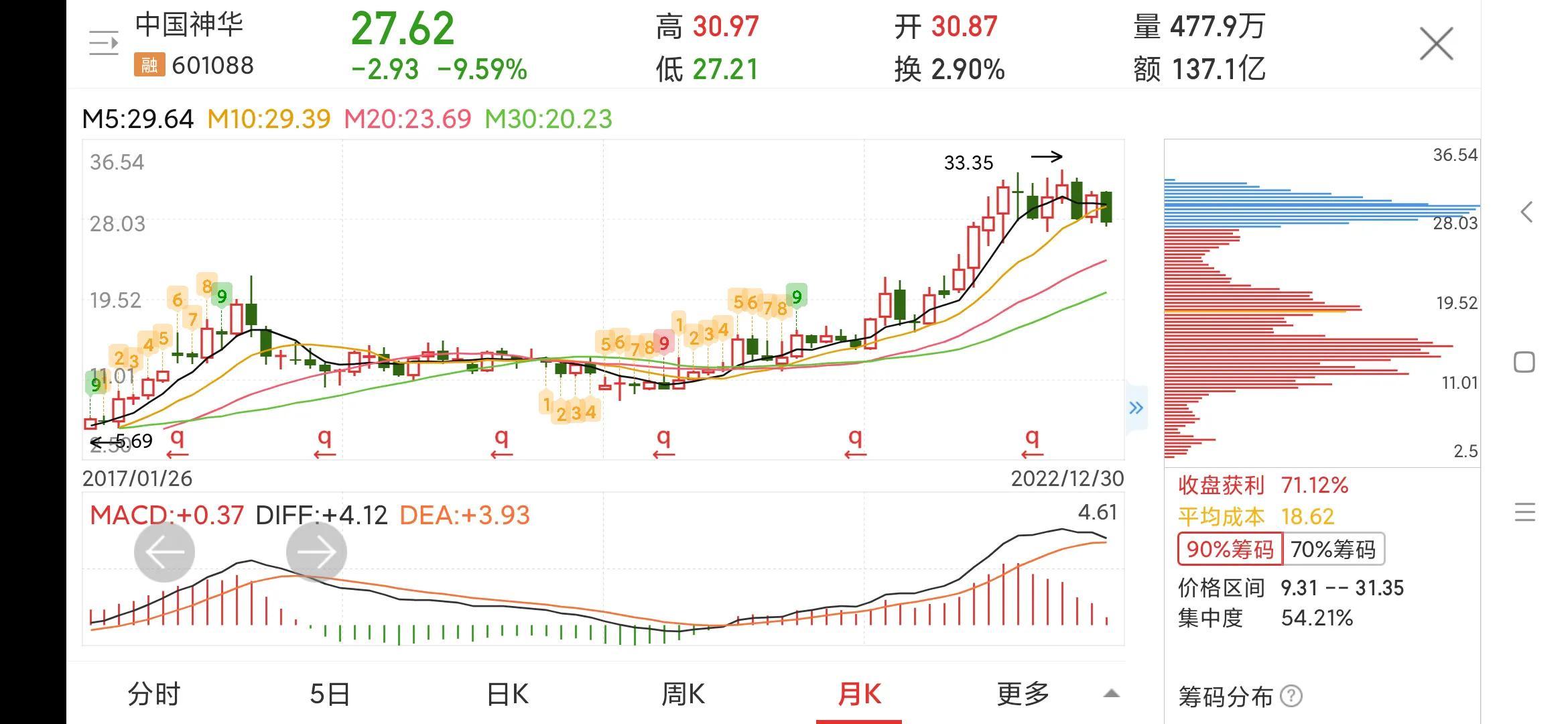Tap the system home square button

pyautogui.click(x=1524, y=363)
